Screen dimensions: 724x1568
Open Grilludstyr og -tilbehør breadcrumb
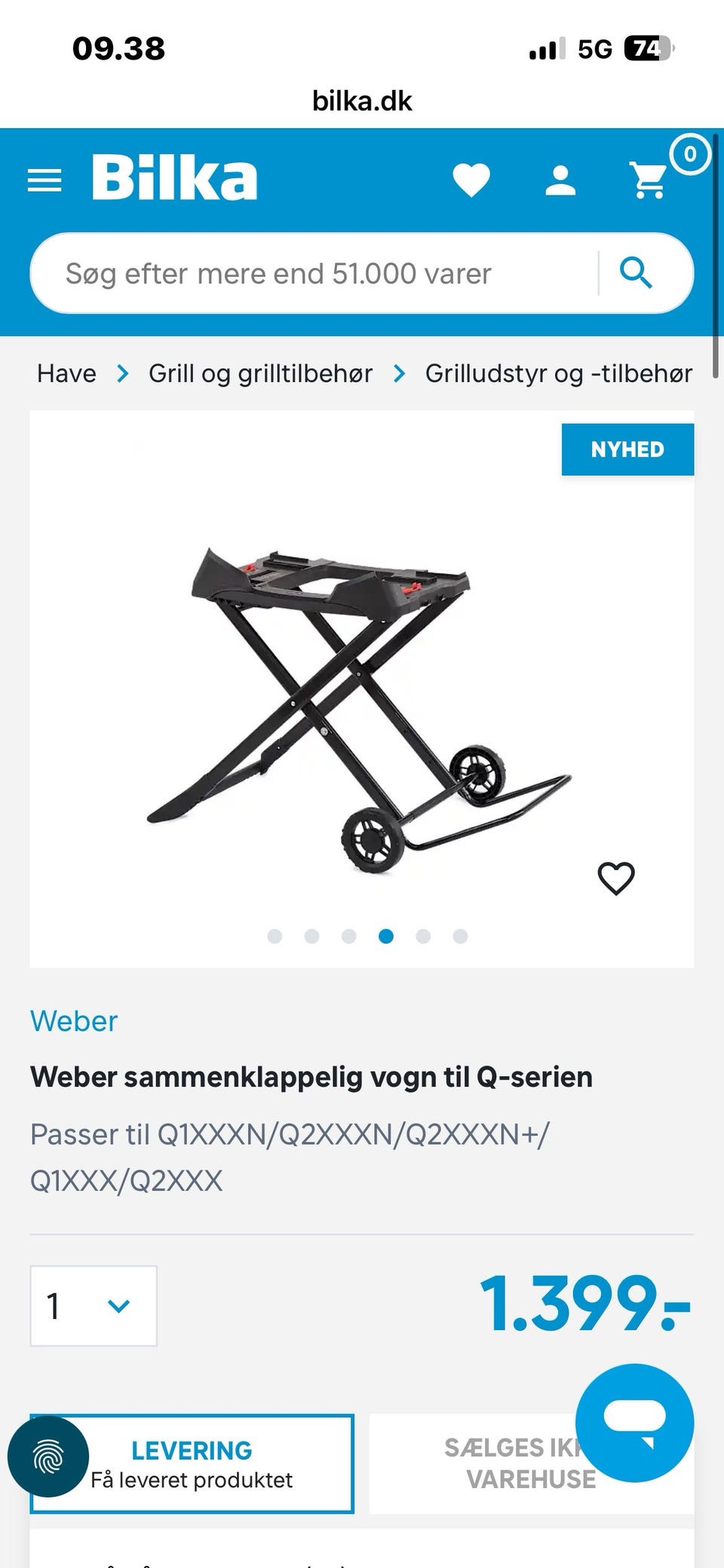560,373
